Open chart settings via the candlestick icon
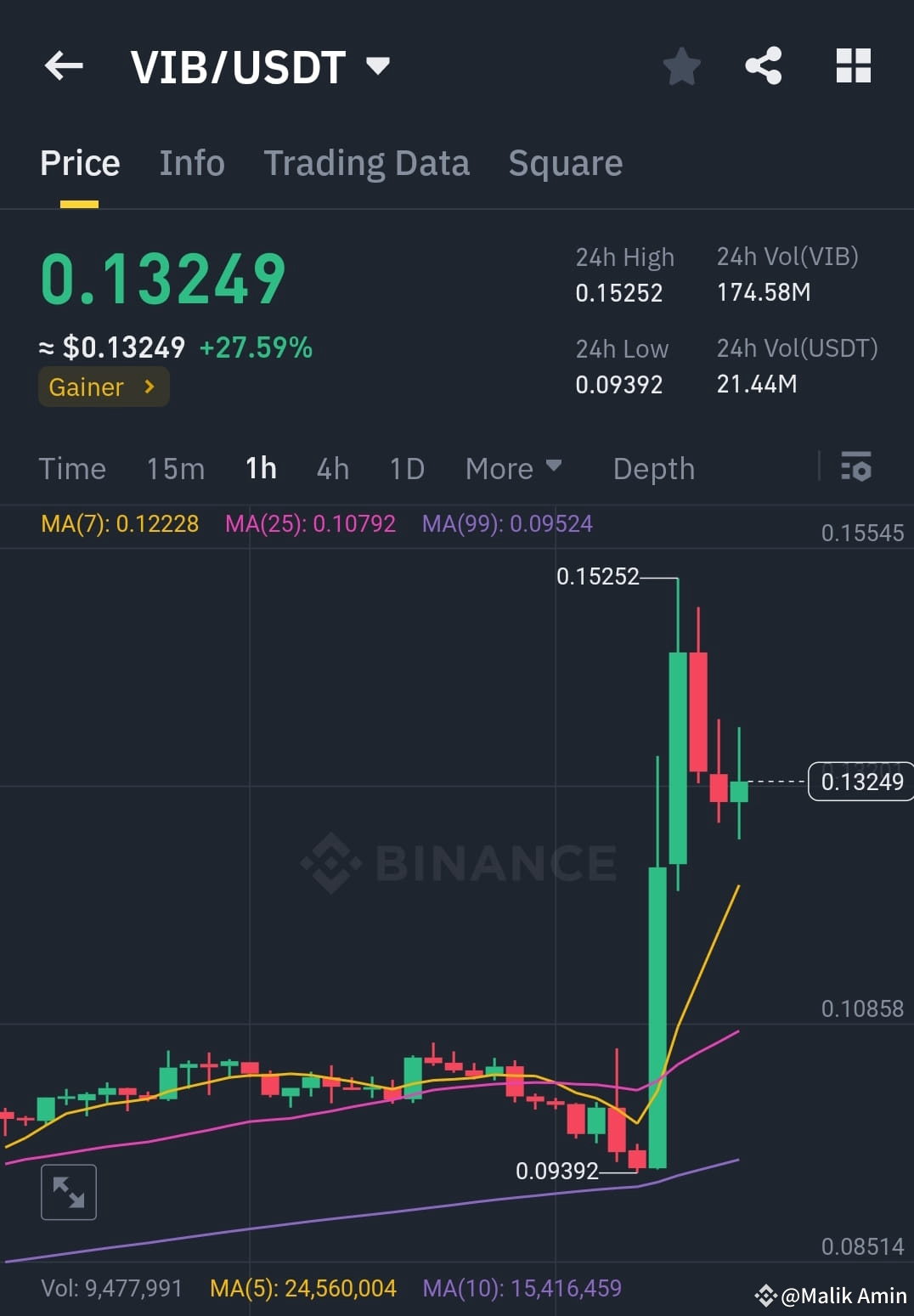Viewport: 914px width, 1316px height. (x=857, y=467)
